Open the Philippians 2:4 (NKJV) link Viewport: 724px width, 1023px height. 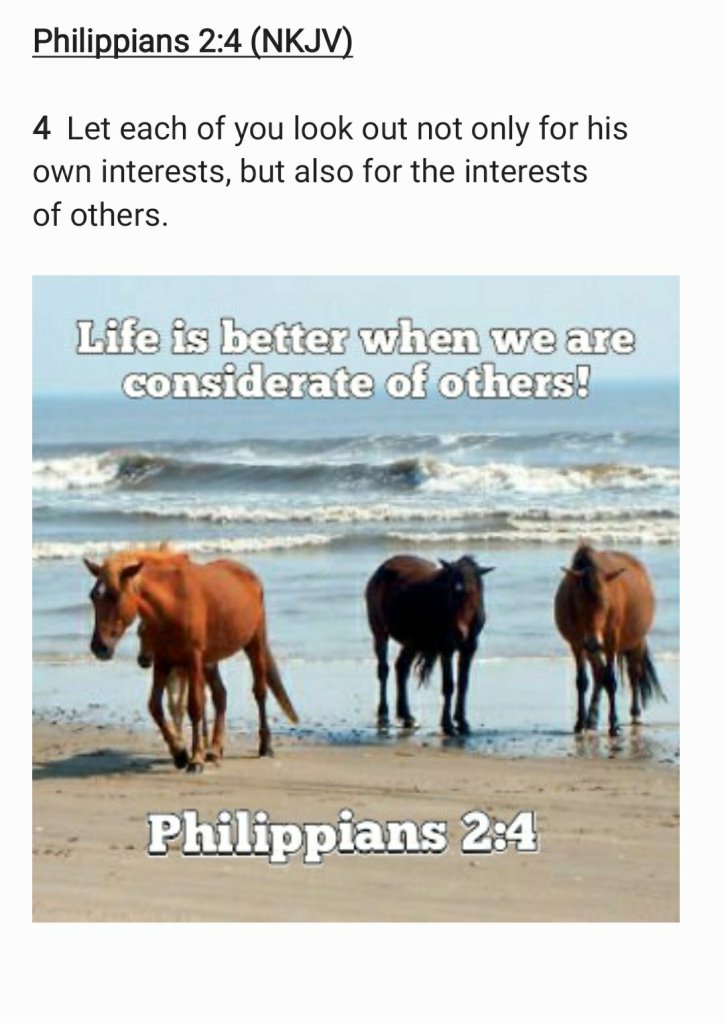pyautogui.click(x=192, y=43)
